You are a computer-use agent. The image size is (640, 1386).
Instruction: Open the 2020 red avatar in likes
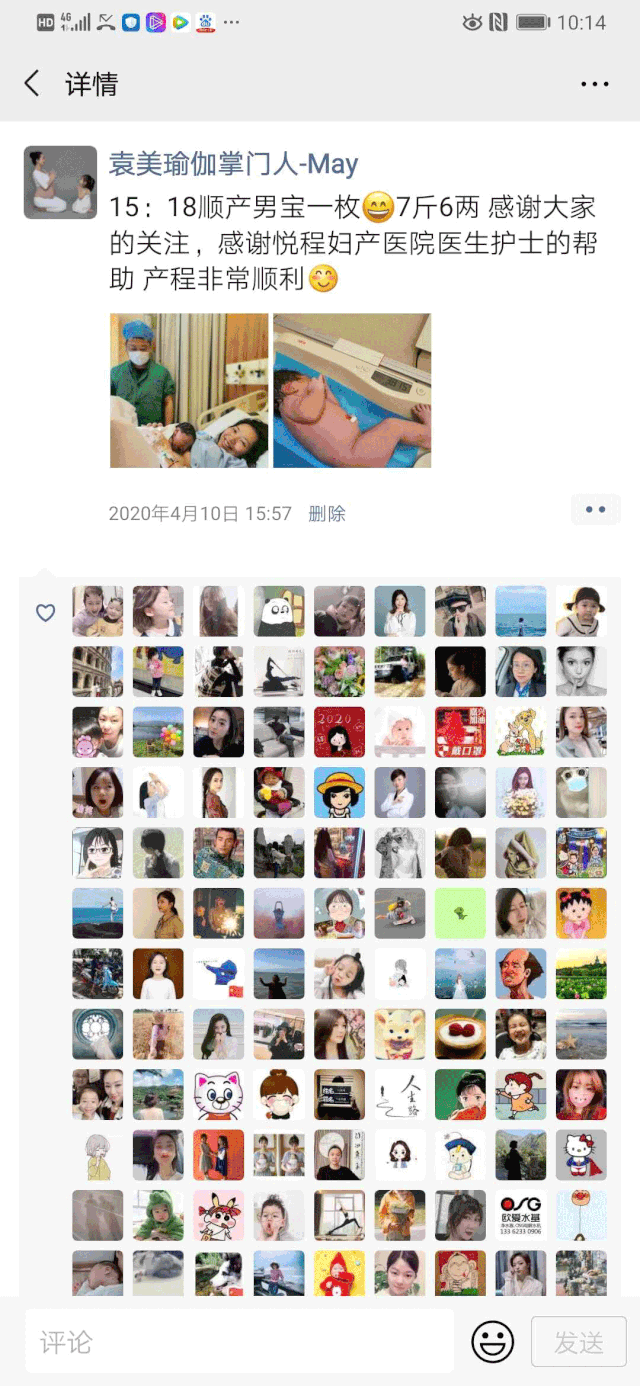tap(339, 732)
